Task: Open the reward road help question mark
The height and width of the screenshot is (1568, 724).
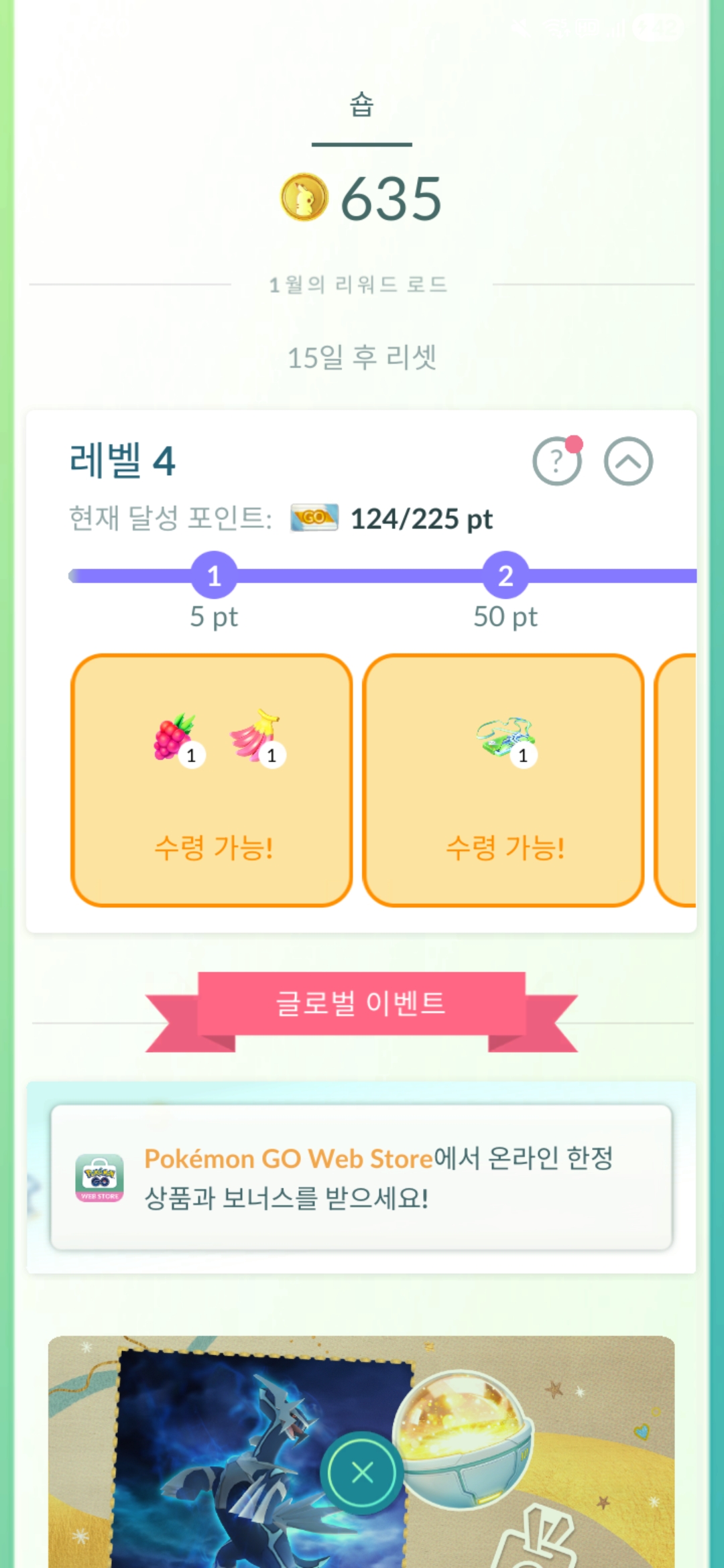Action: (x=556, y=462)
